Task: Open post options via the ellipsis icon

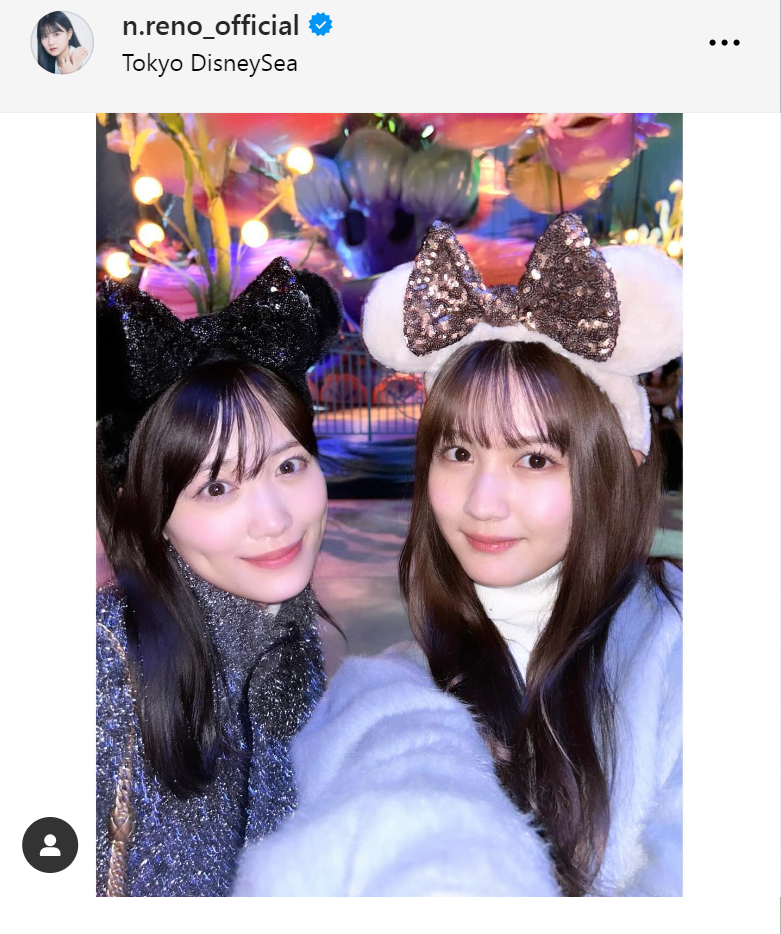Action: [x=724, y=42]
